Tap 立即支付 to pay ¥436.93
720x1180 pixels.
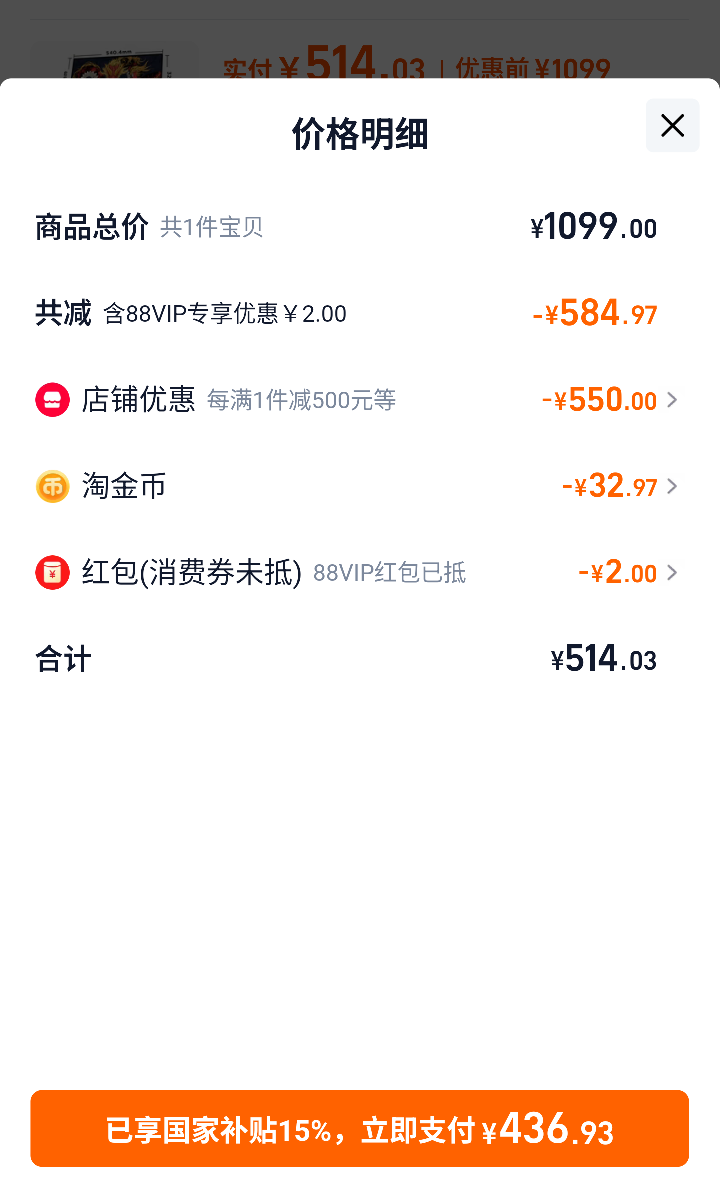point(360,1129)
